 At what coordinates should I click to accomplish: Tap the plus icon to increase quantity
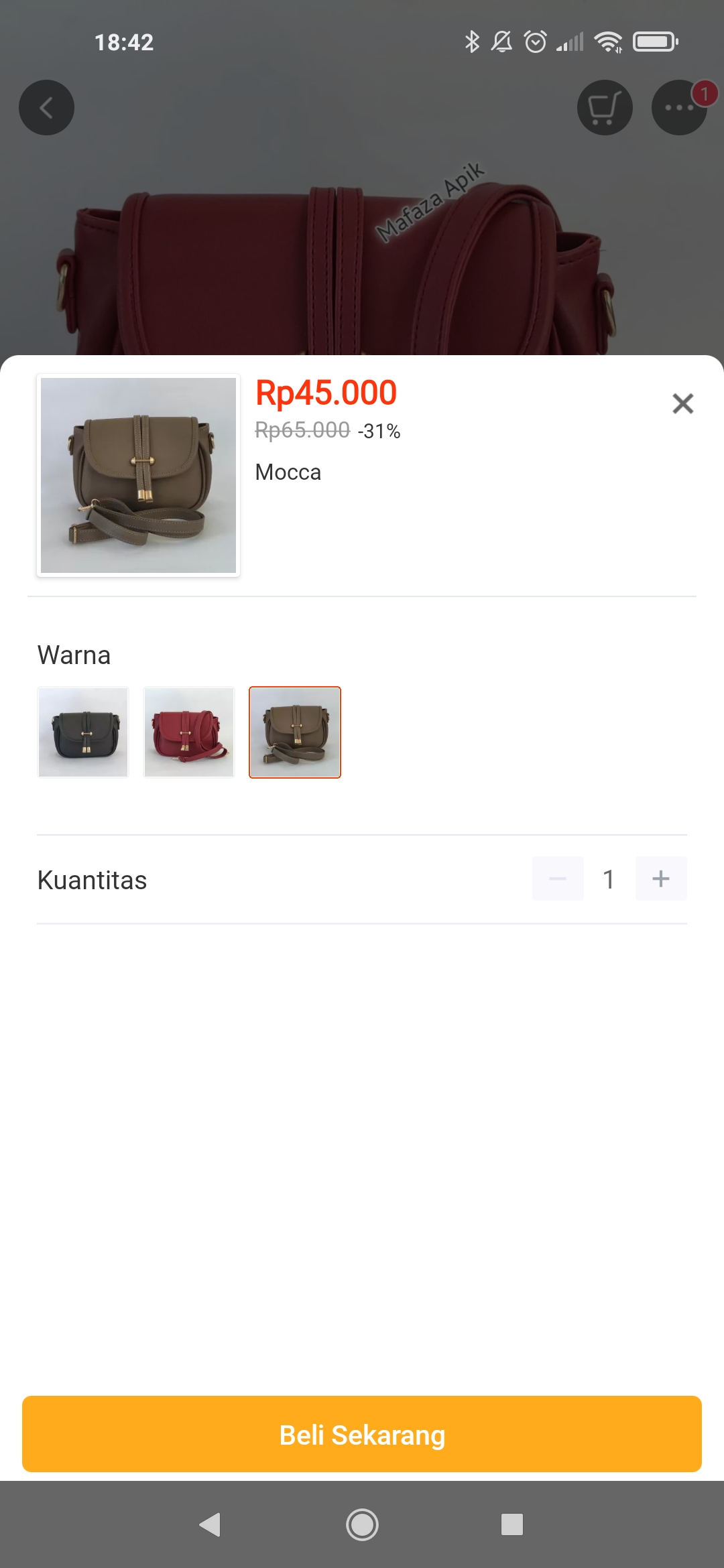coord(661,878)
